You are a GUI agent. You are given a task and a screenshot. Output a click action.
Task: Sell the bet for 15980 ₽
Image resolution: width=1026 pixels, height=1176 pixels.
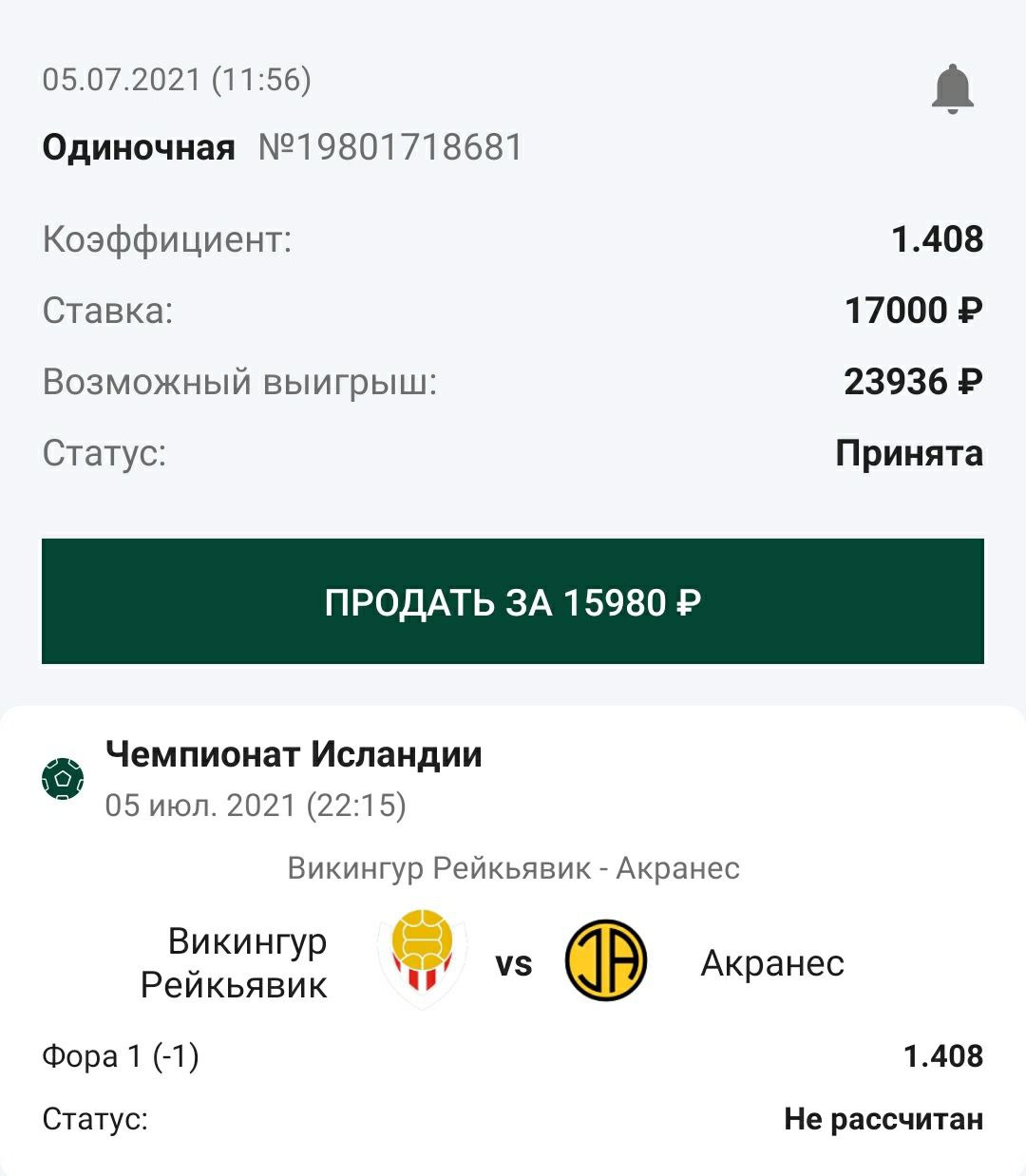513,601
